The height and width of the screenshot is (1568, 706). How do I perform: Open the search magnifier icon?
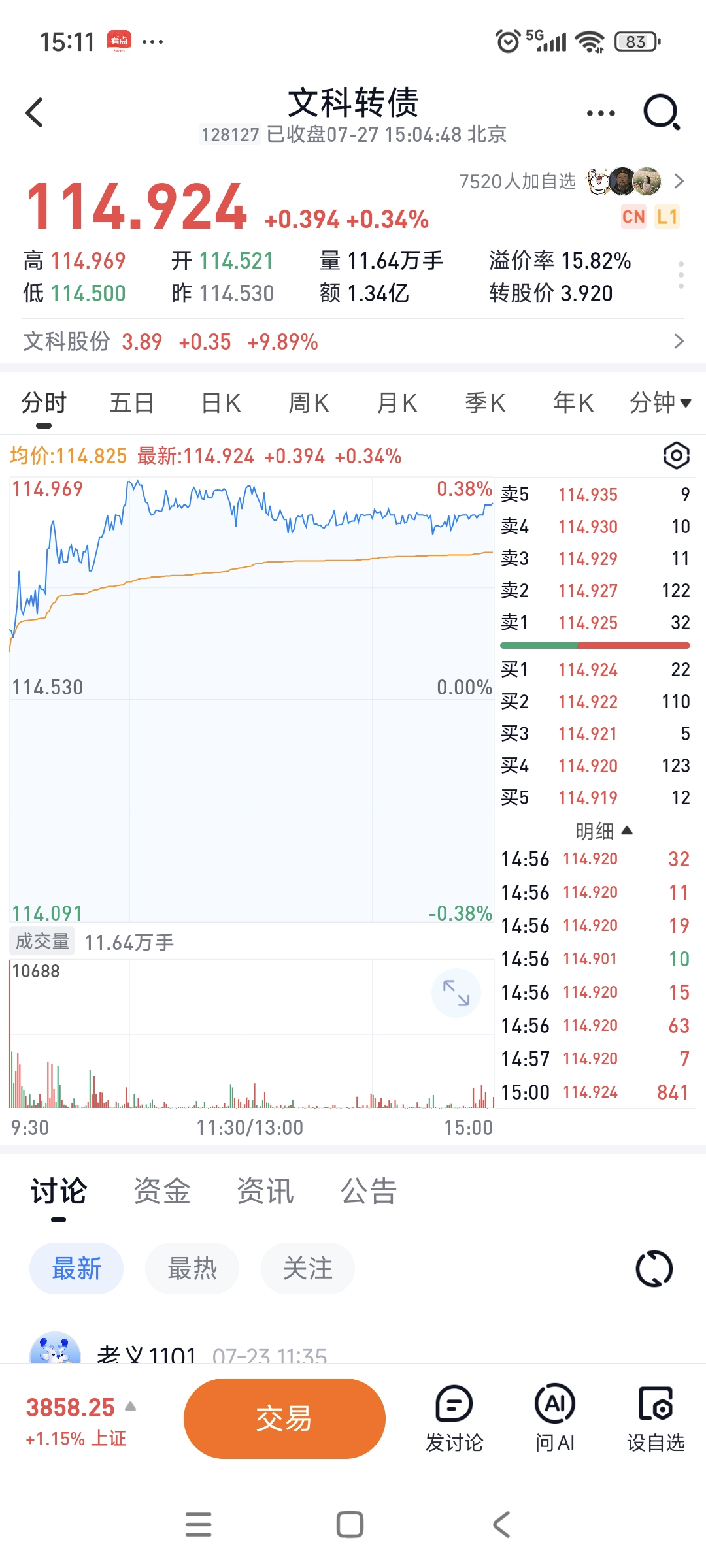662,112
